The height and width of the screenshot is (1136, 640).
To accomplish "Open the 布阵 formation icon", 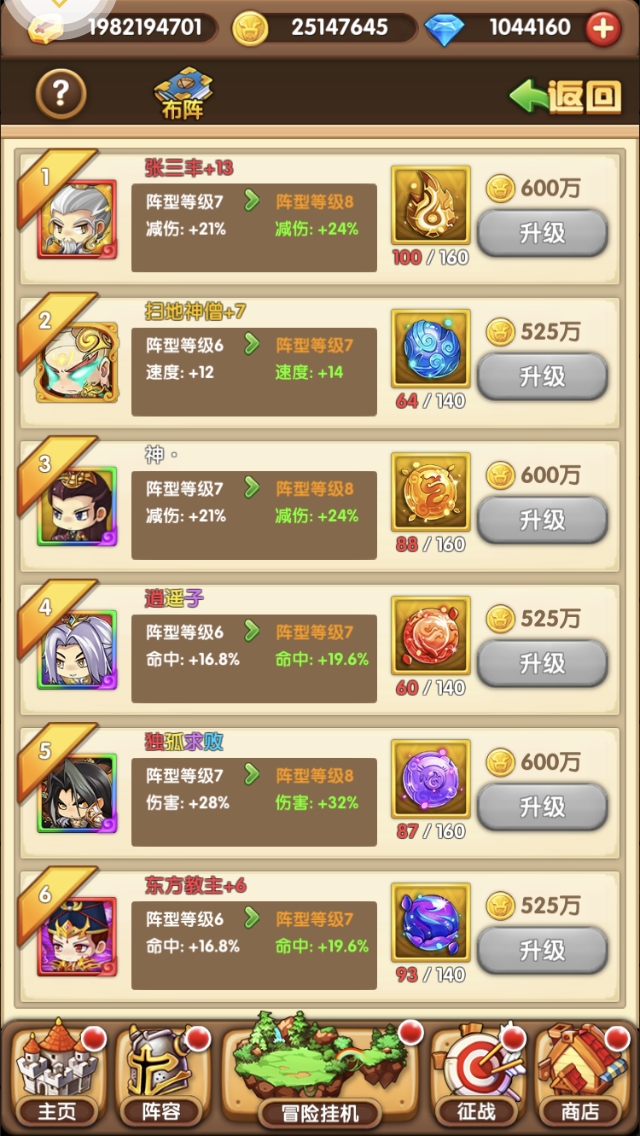I will 183,93.
